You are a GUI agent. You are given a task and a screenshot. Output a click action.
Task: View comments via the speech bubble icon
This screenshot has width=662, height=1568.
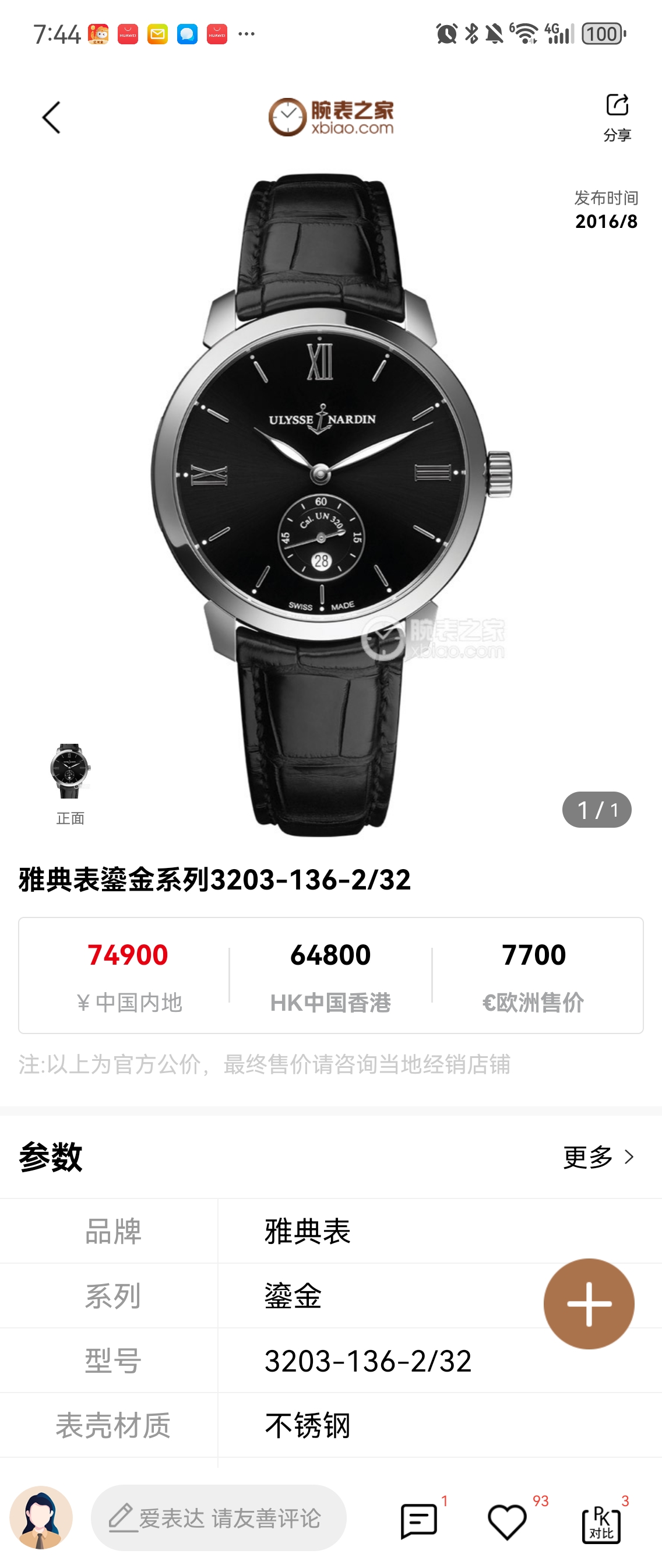click(x=418, y=1521)
